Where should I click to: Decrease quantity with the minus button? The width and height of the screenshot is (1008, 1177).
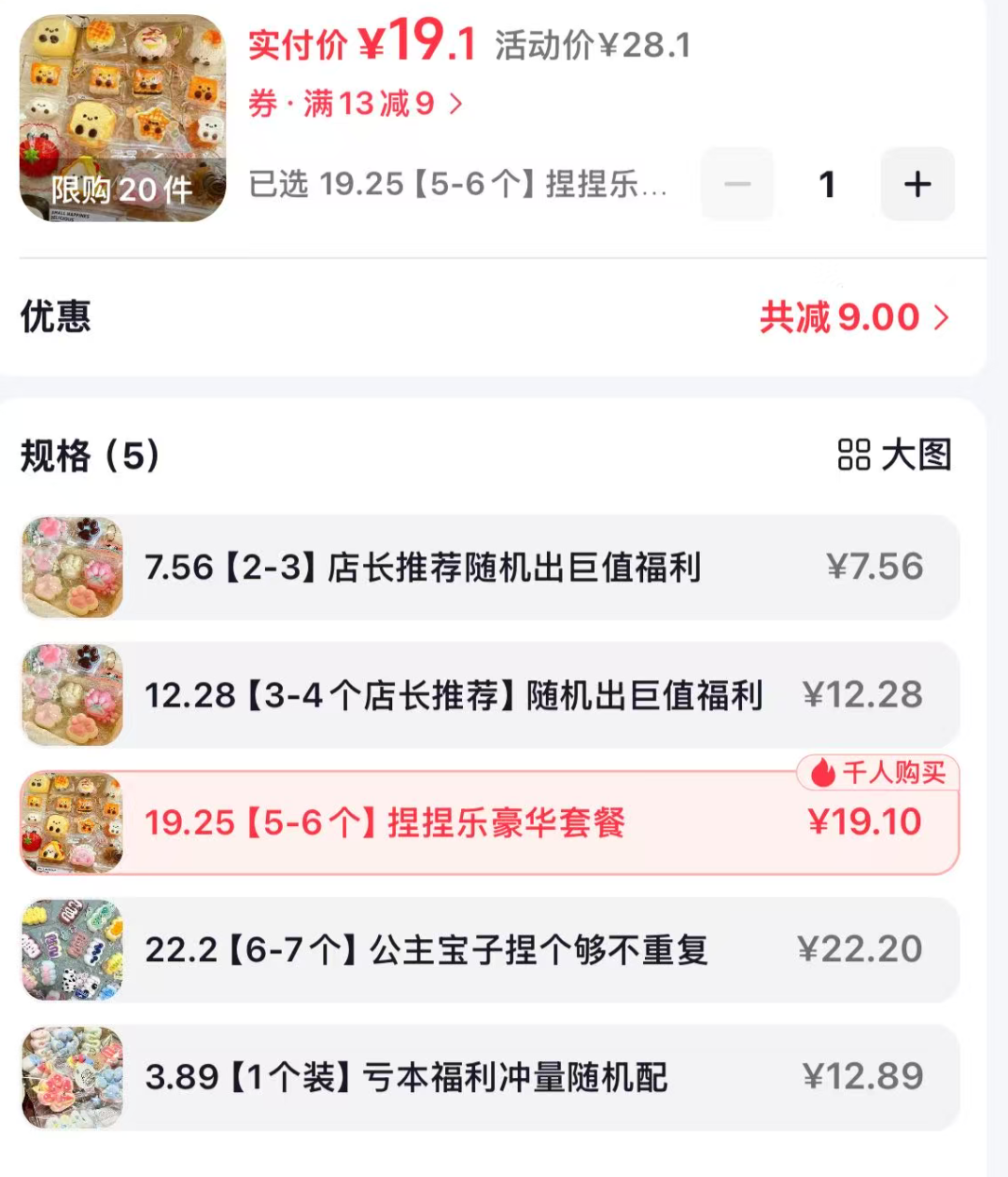tap(737, 184)
